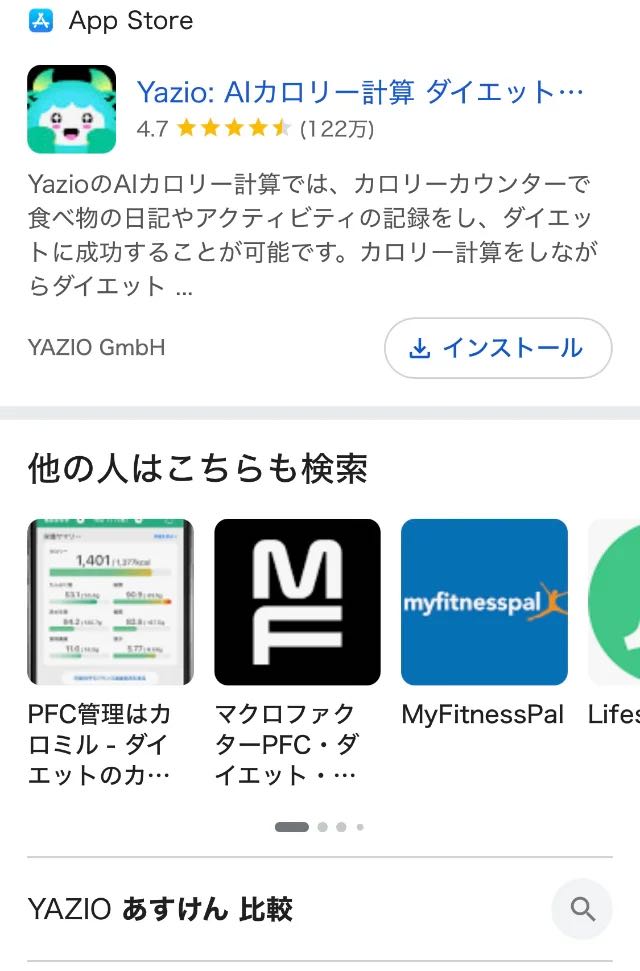Open the Yazio AIカロリー計算 app link
This screenshot has height=971, width=640.
coord(358,93)
